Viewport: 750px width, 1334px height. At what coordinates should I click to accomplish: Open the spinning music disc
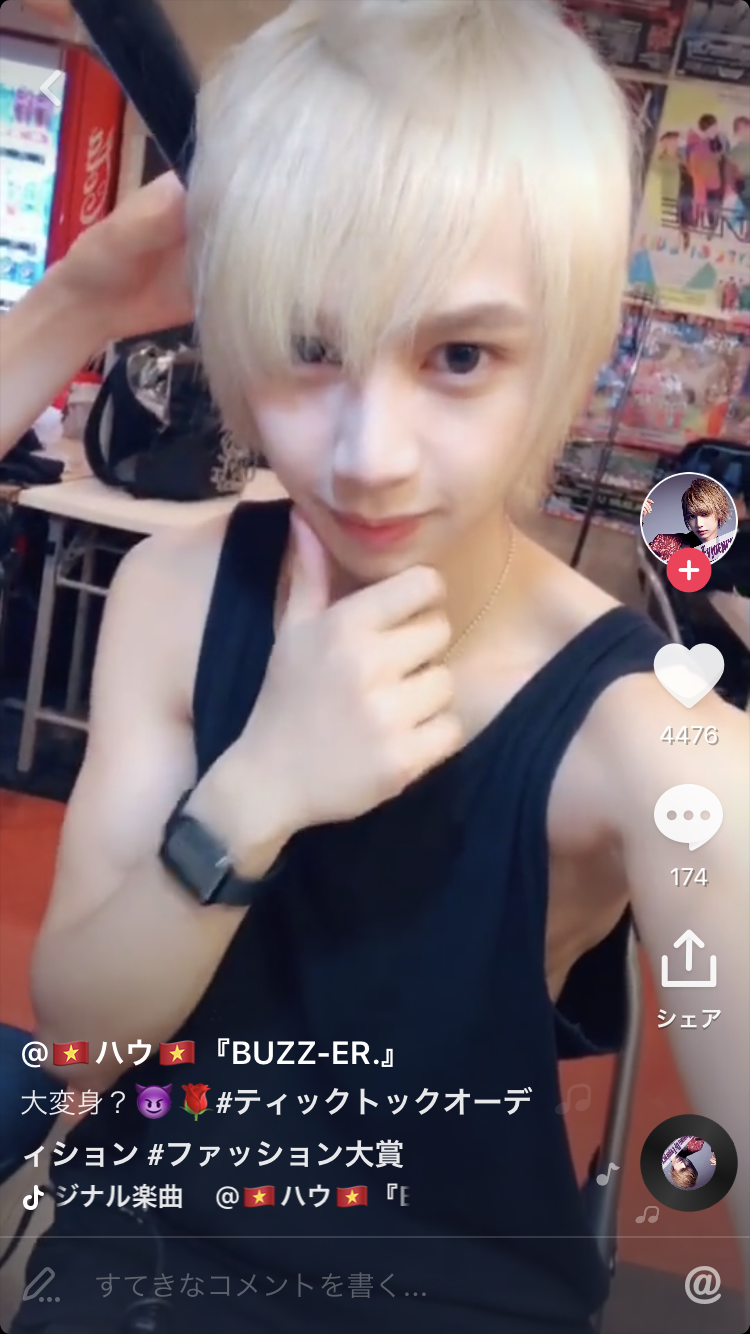click(689, 1163)
